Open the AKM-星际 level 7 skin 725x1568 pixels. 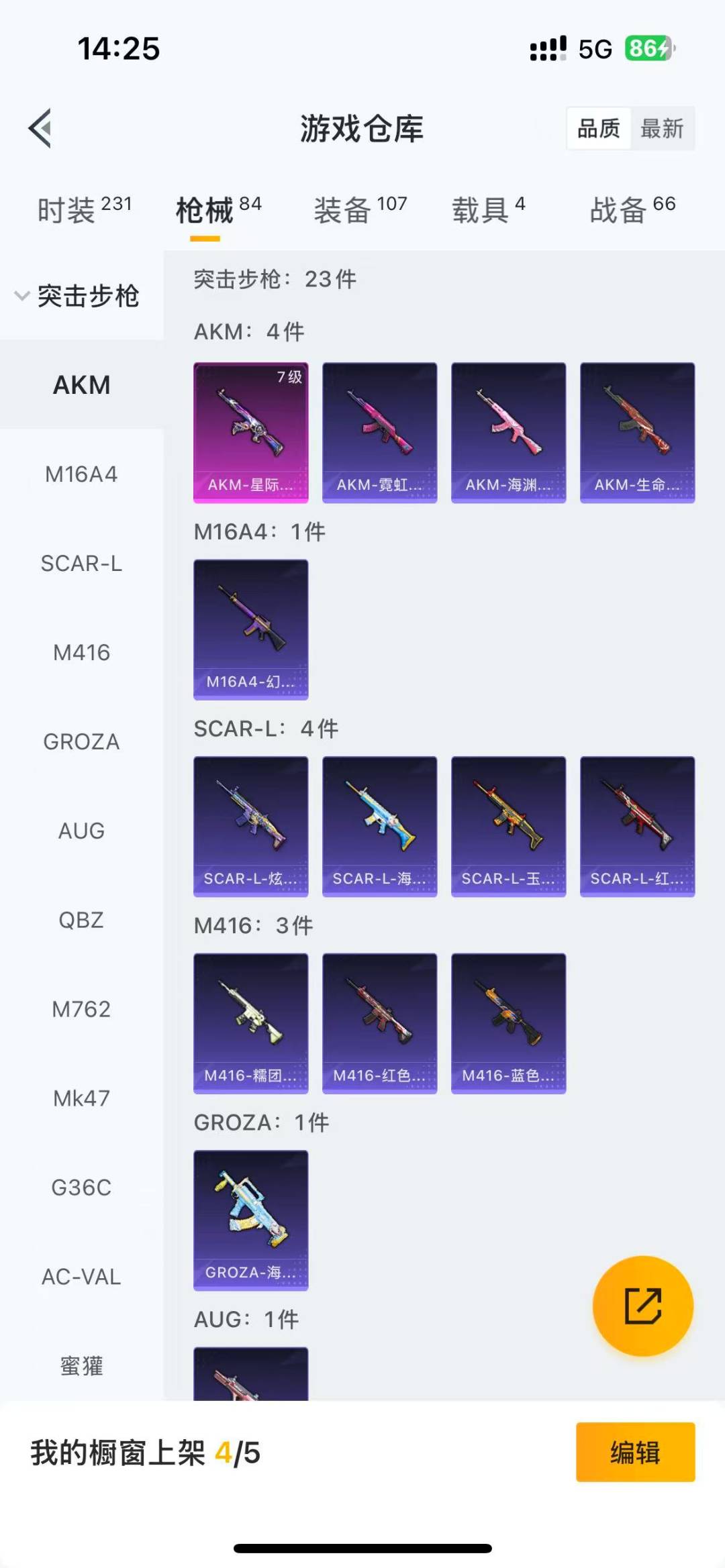251,433
